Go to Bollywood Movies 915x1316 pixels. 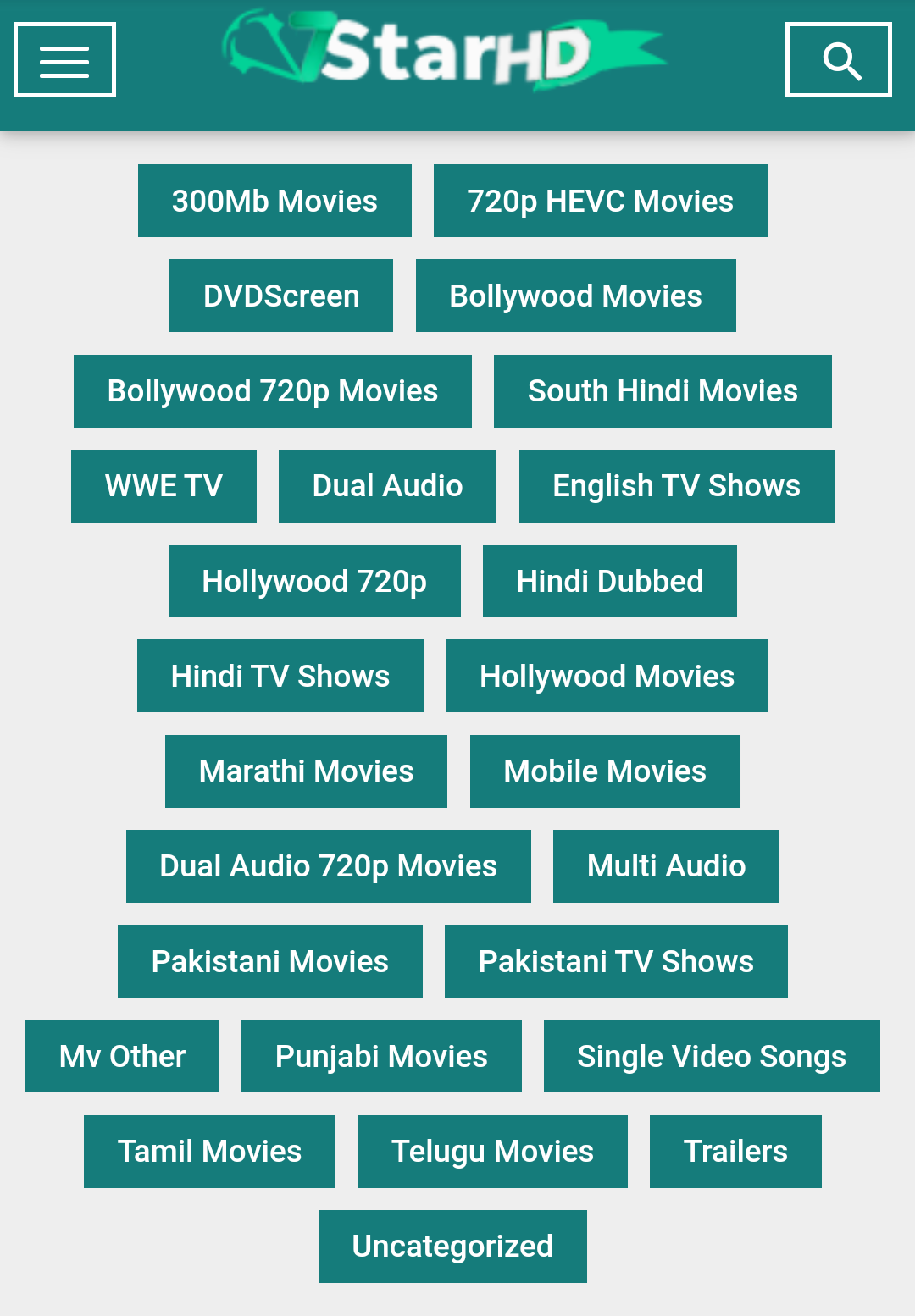coord(575,296)
